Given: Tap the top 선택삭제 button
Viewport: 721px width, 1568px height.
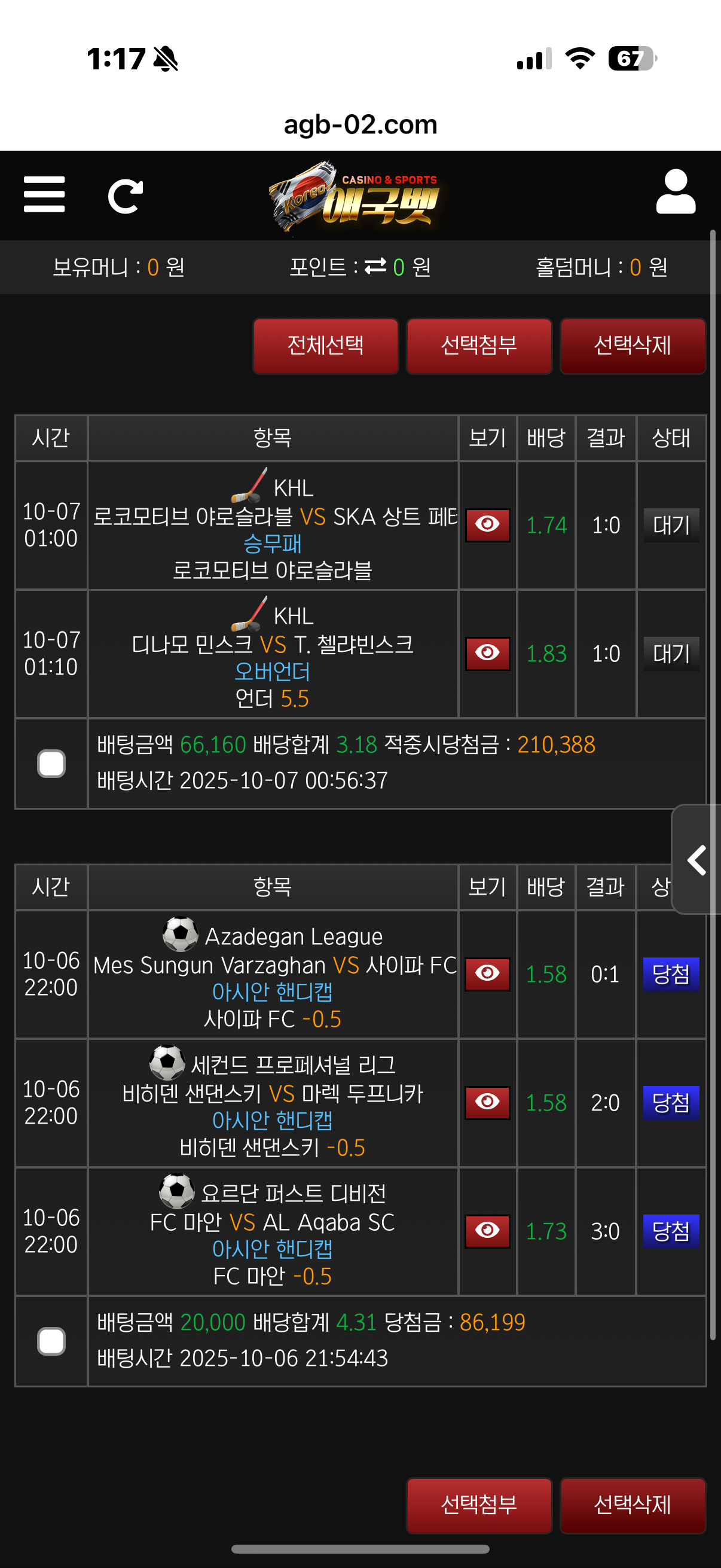Looking at the screenshot, I should point(632,346).
